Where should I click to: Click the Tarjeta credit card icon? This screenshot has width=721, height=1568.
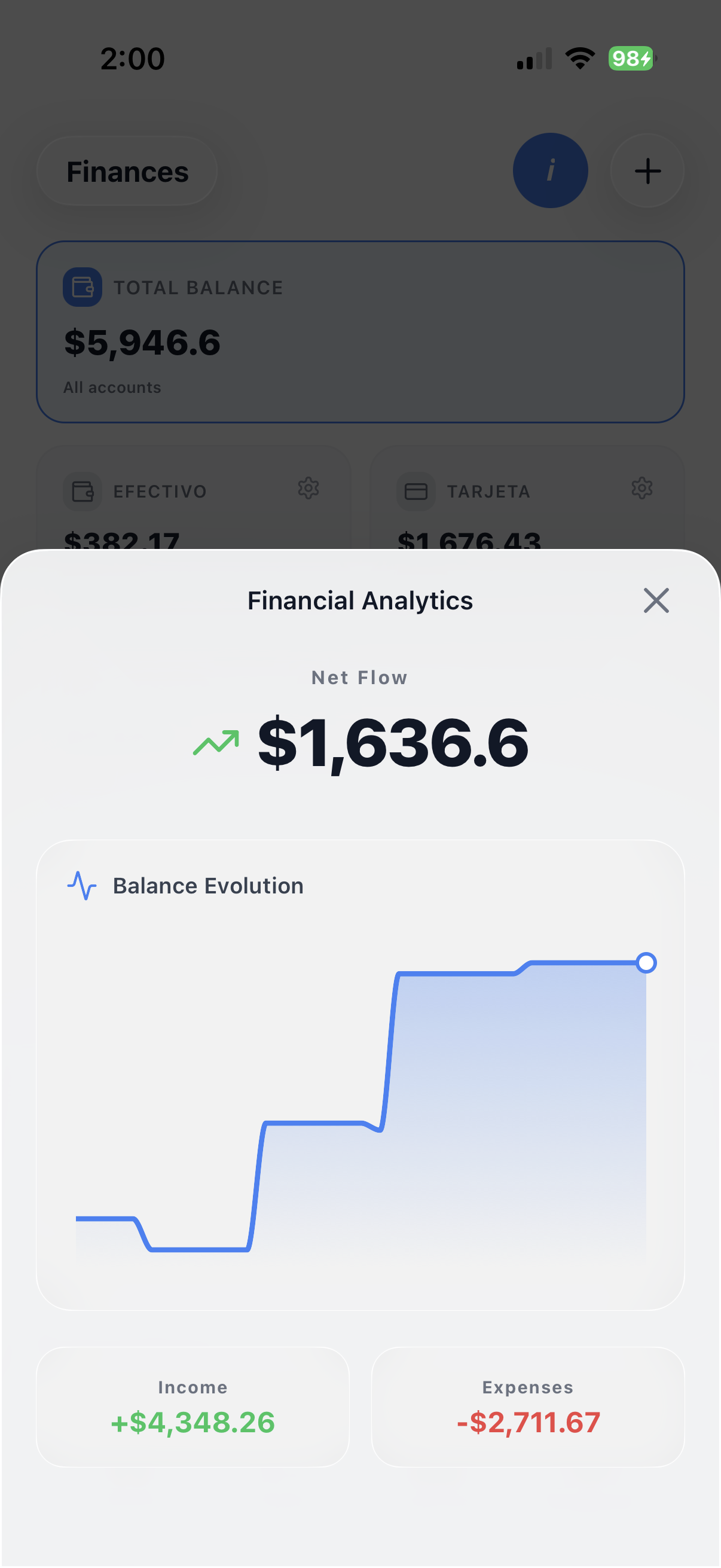pyautogui.click(x=416, y=491)
